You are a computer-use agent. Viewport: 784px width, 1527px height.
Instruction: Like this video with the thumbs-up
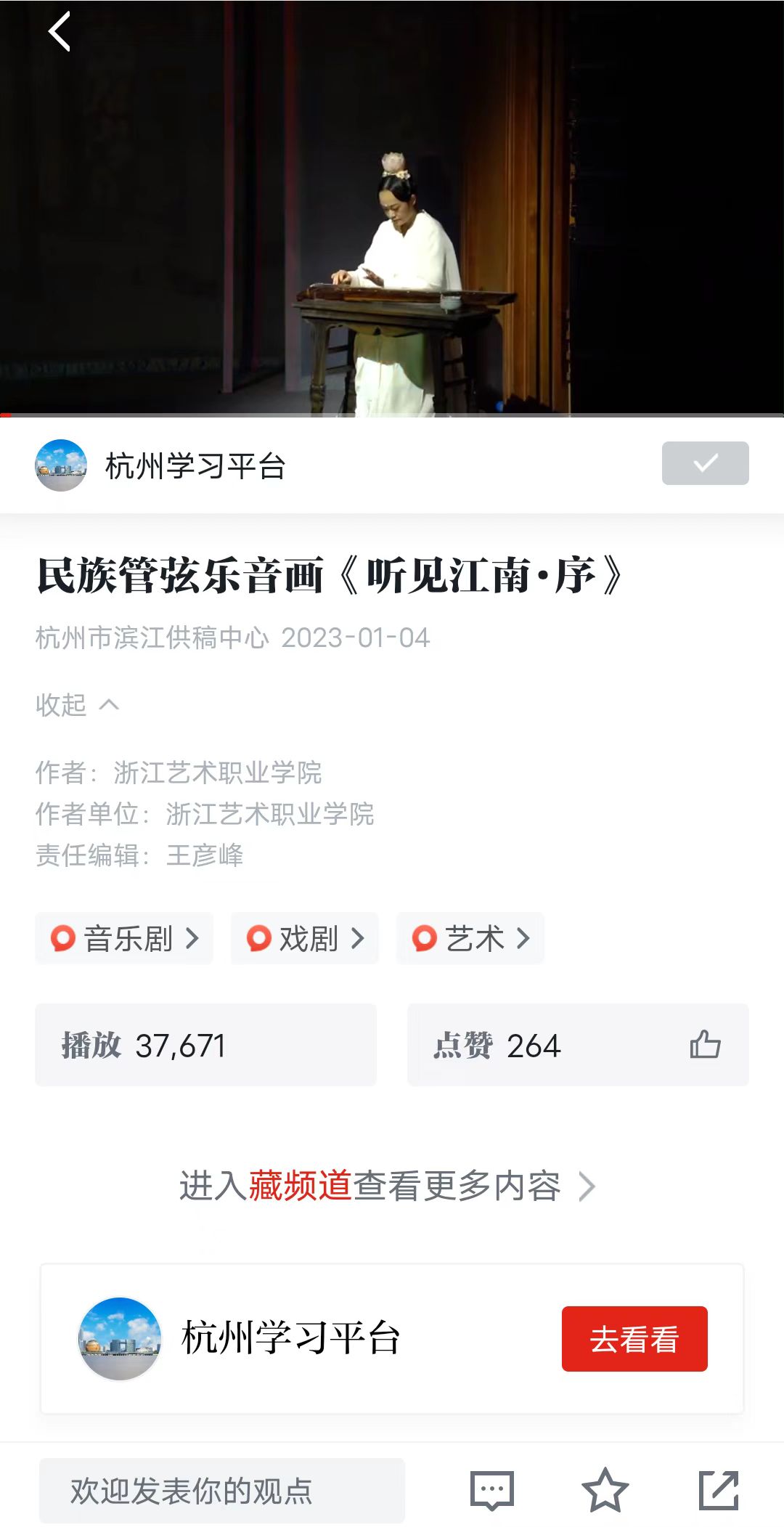705,1045
